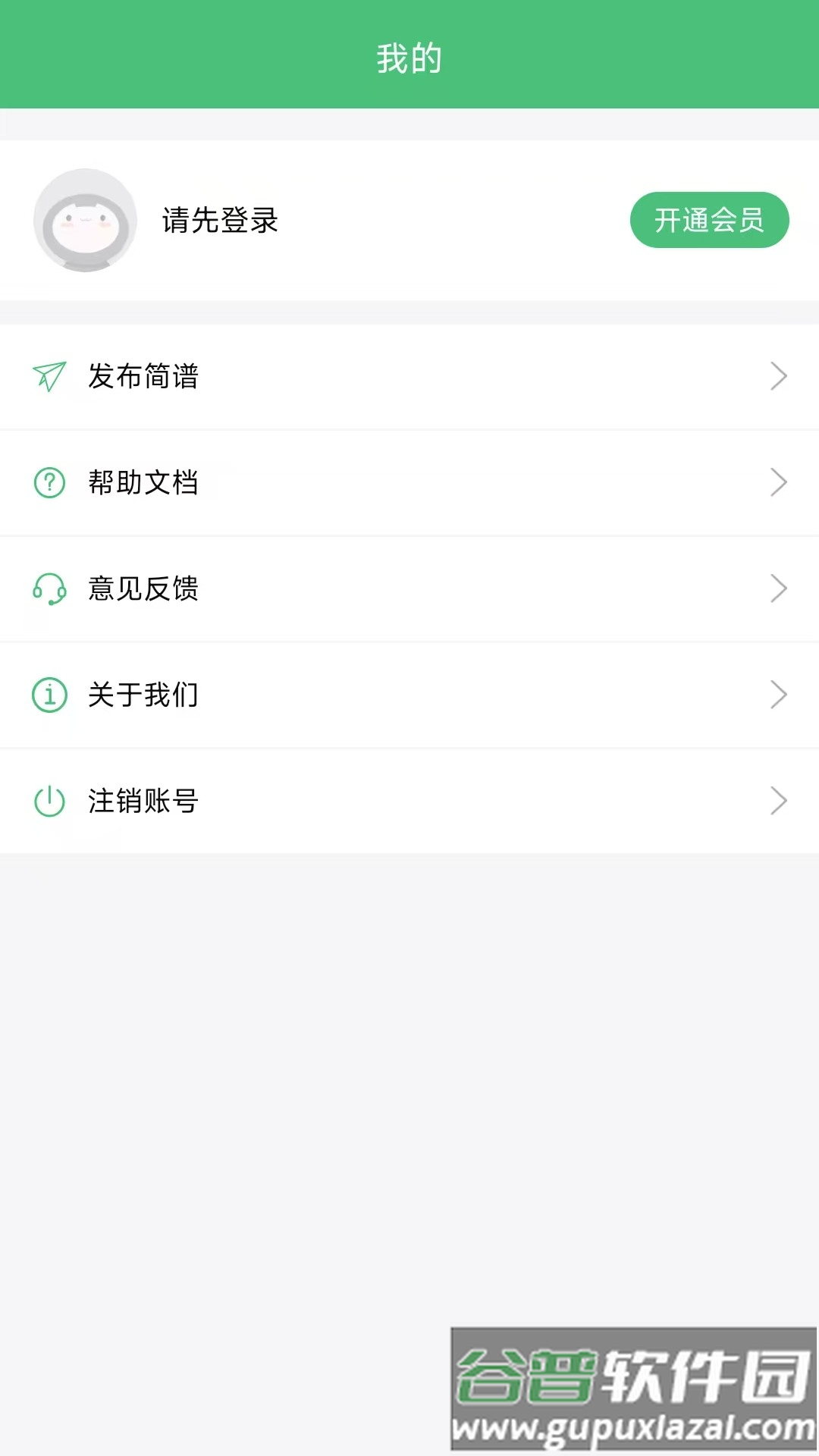
Task: Tap 请先登录 to log in
Action: tap(218, 221)
